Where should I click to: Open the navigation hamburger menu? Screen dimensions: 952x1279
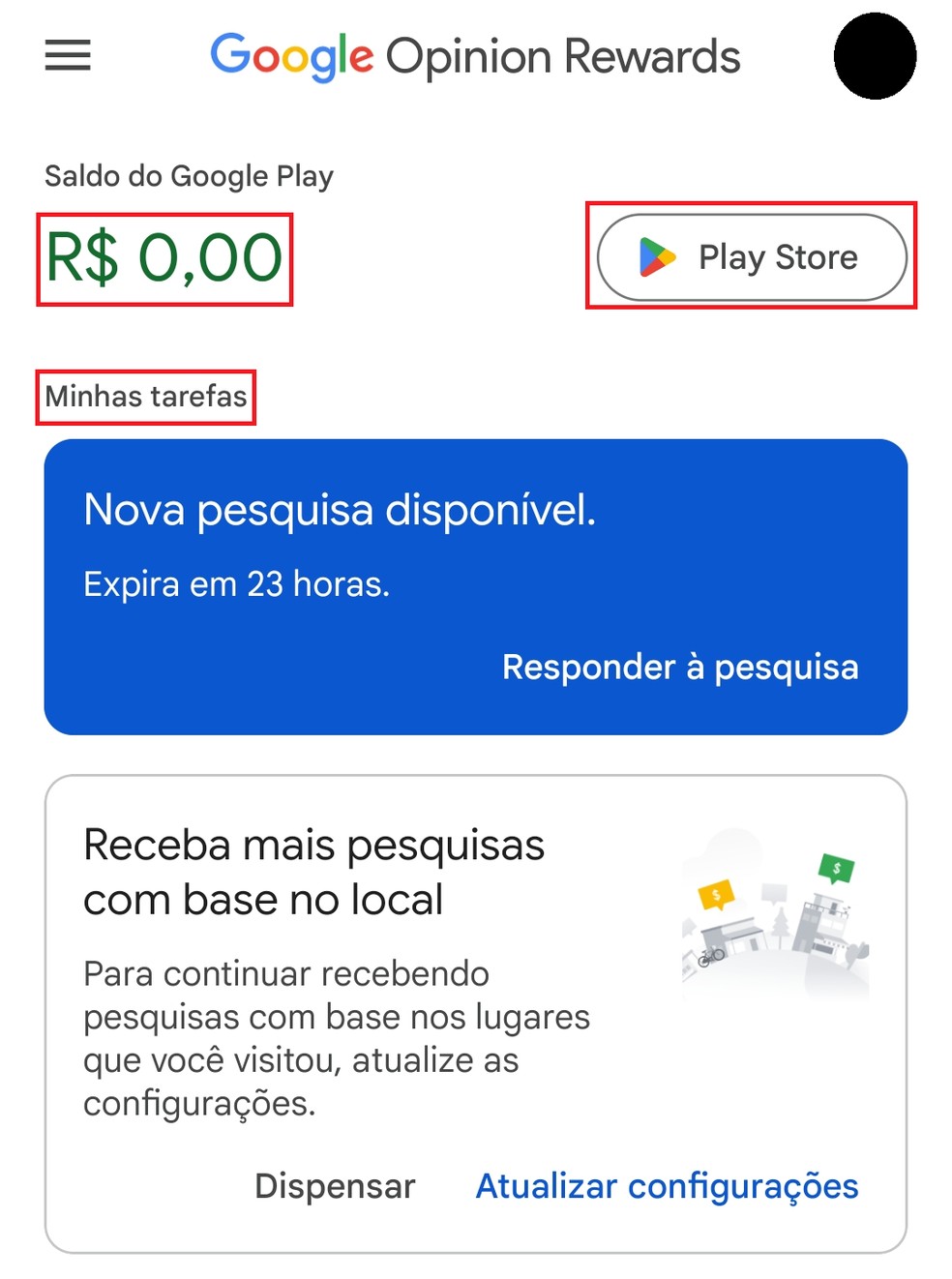pos(66,56)
